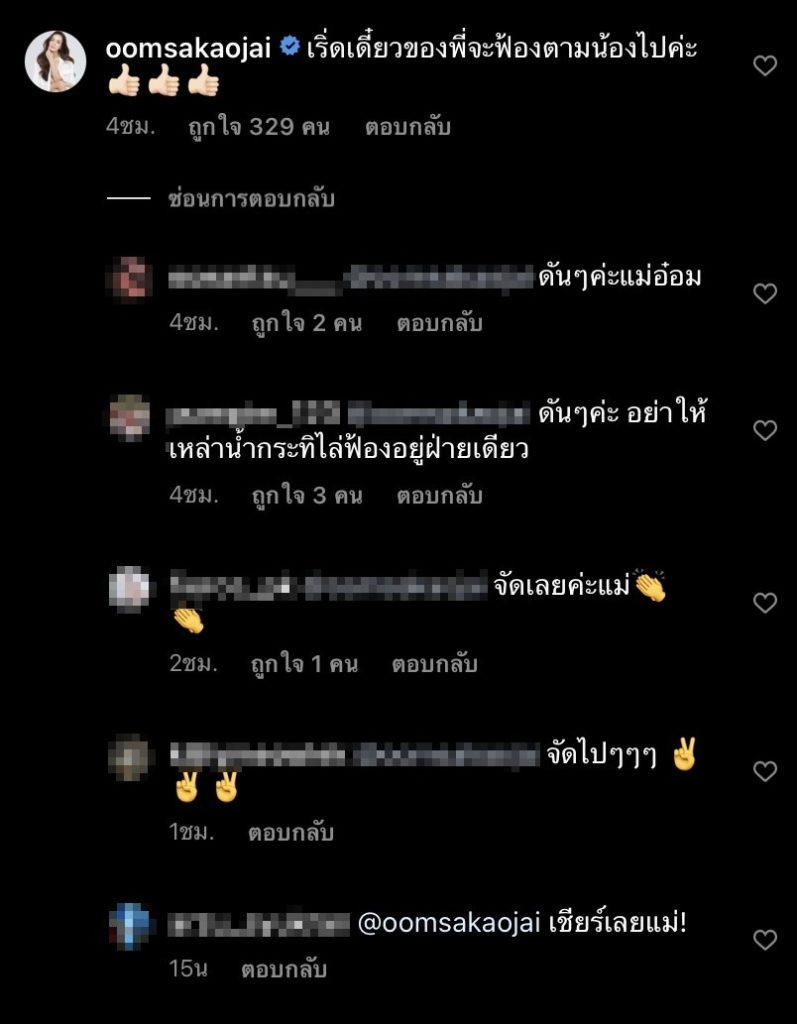Reply to the oomsakaojai comment
The height and width of the screenshot is (1024, 797).
[406, 128]
